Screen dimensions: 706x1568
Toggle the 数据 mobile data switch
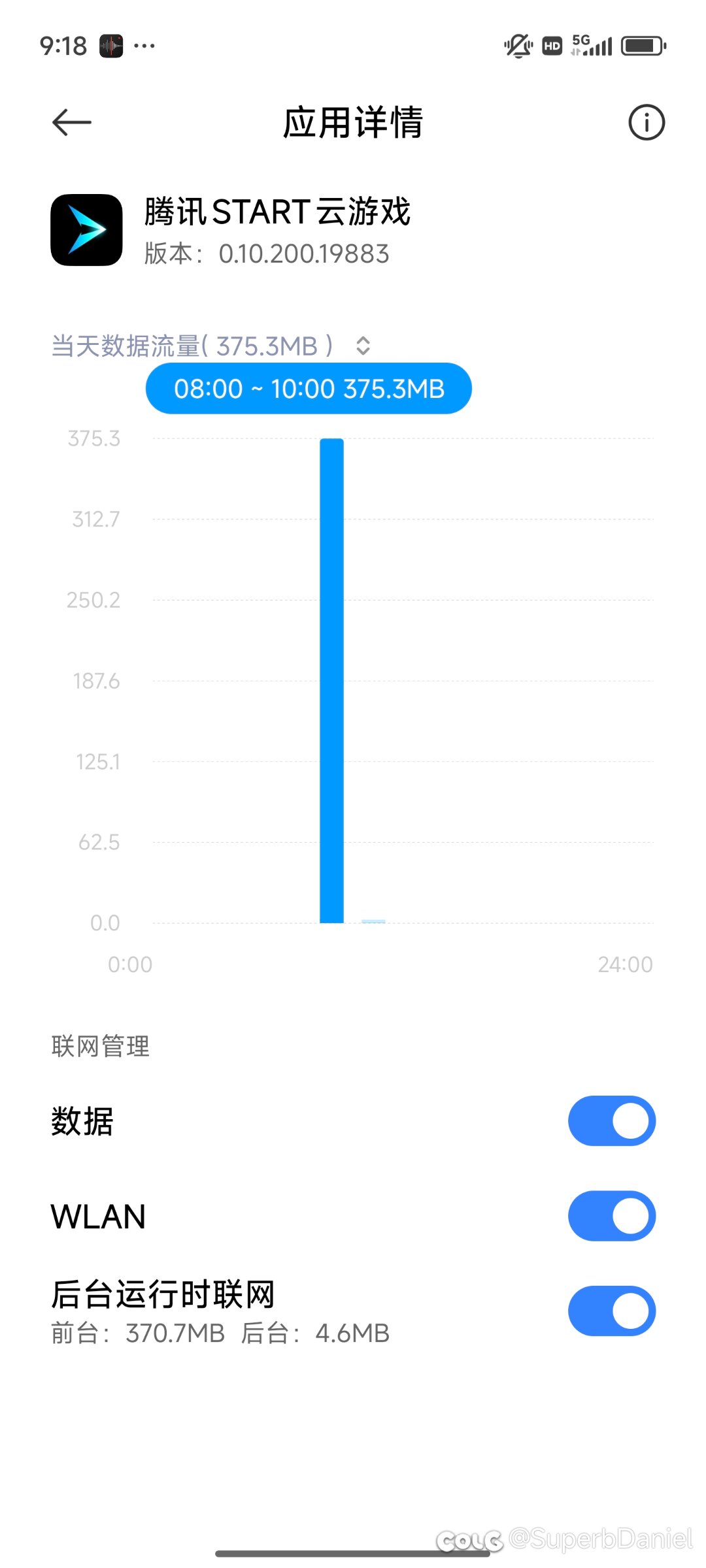tap(612, 1120)
